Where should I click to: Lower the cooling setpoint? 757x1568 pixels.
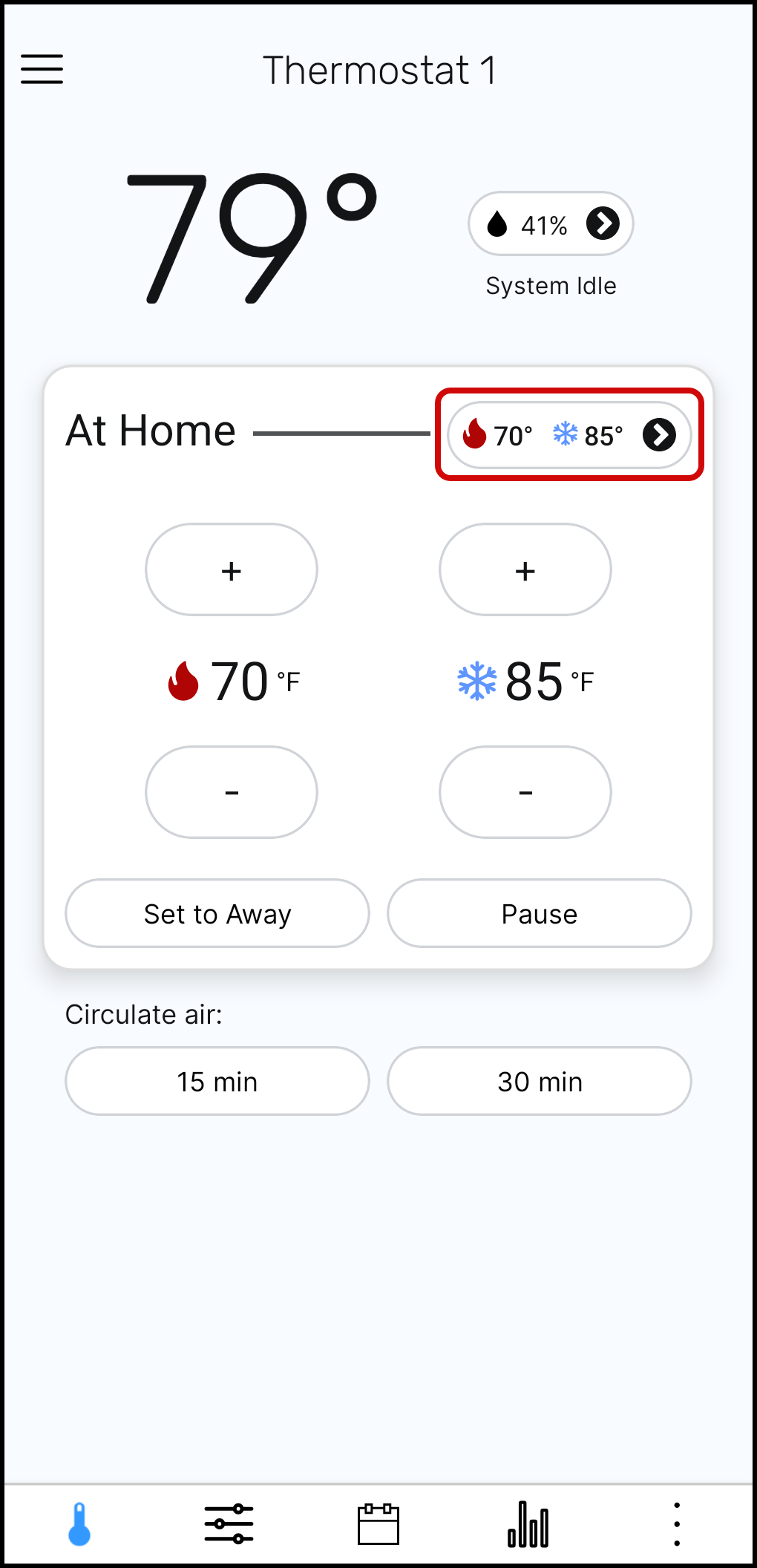point(525,792)
